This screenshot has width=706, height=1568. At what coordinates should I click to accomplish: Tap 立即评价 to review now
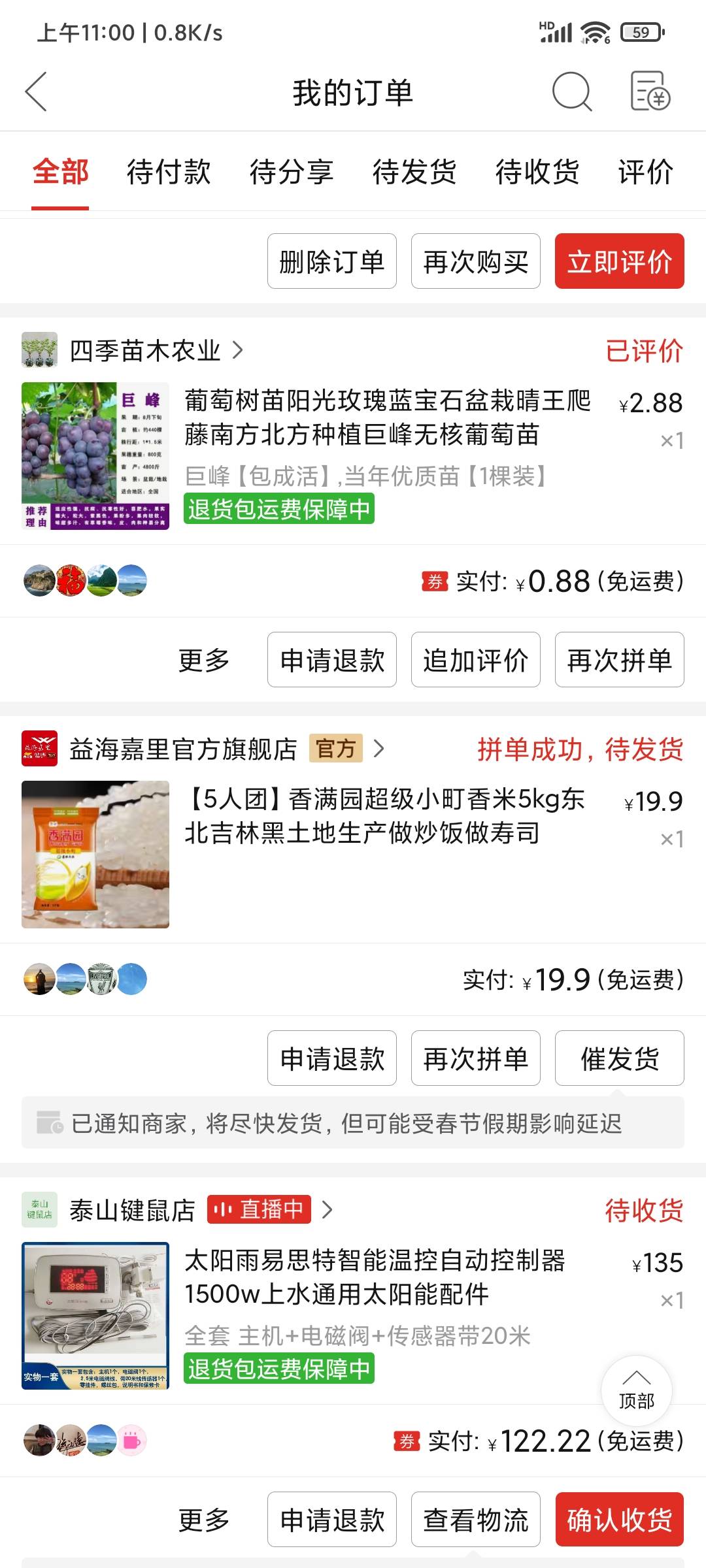click(x=619, y=261)
